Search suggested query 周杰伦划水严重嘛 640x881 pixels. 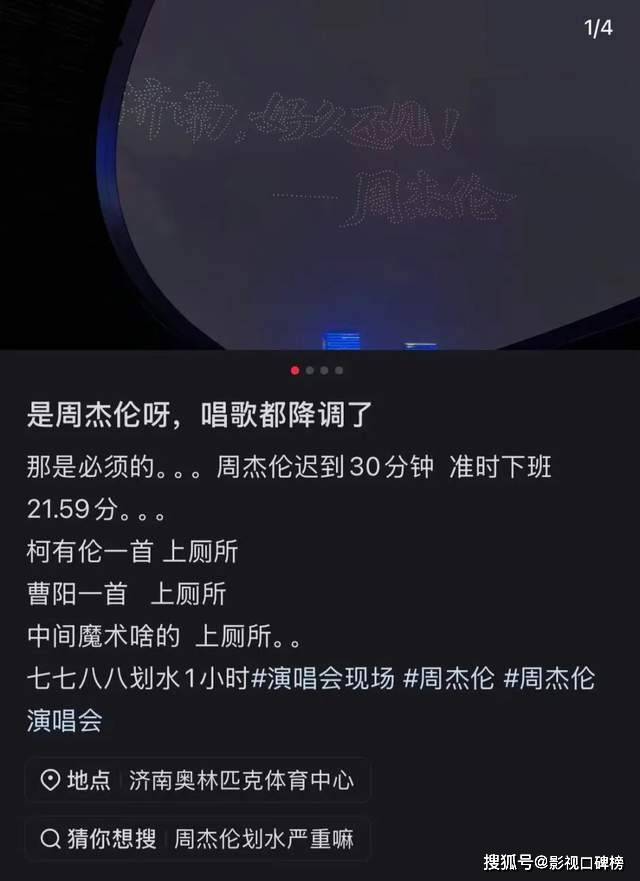pyautogui.click(x=198, y=839)
